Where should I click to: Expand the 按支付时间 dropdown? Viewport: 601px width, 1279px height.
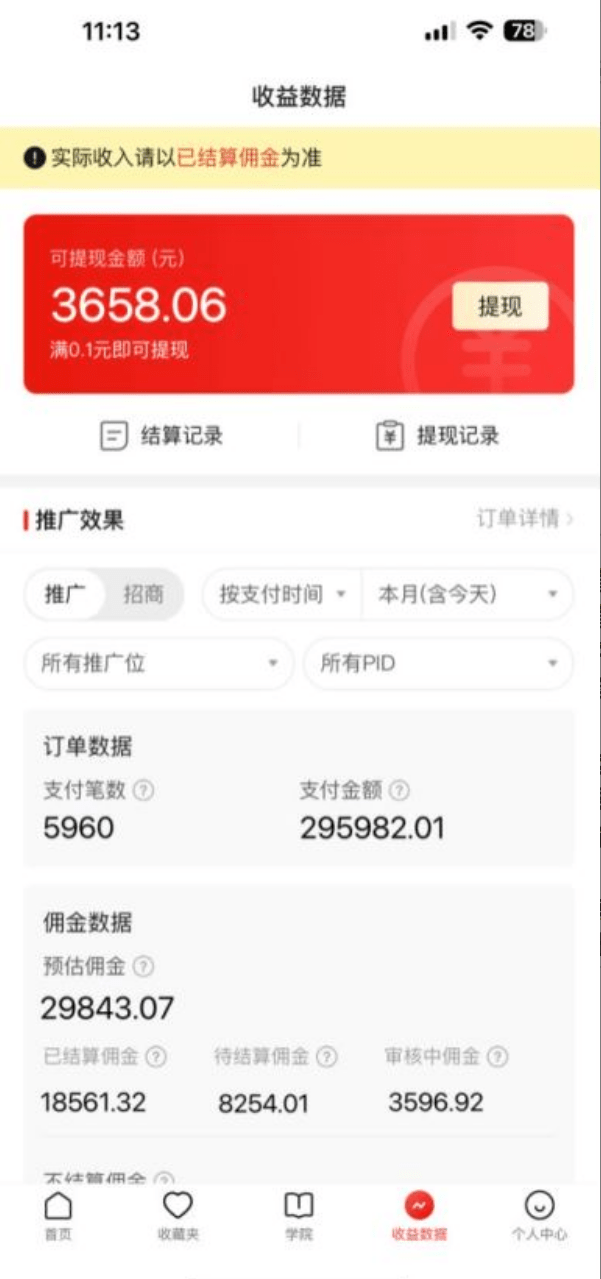[283, 594]
